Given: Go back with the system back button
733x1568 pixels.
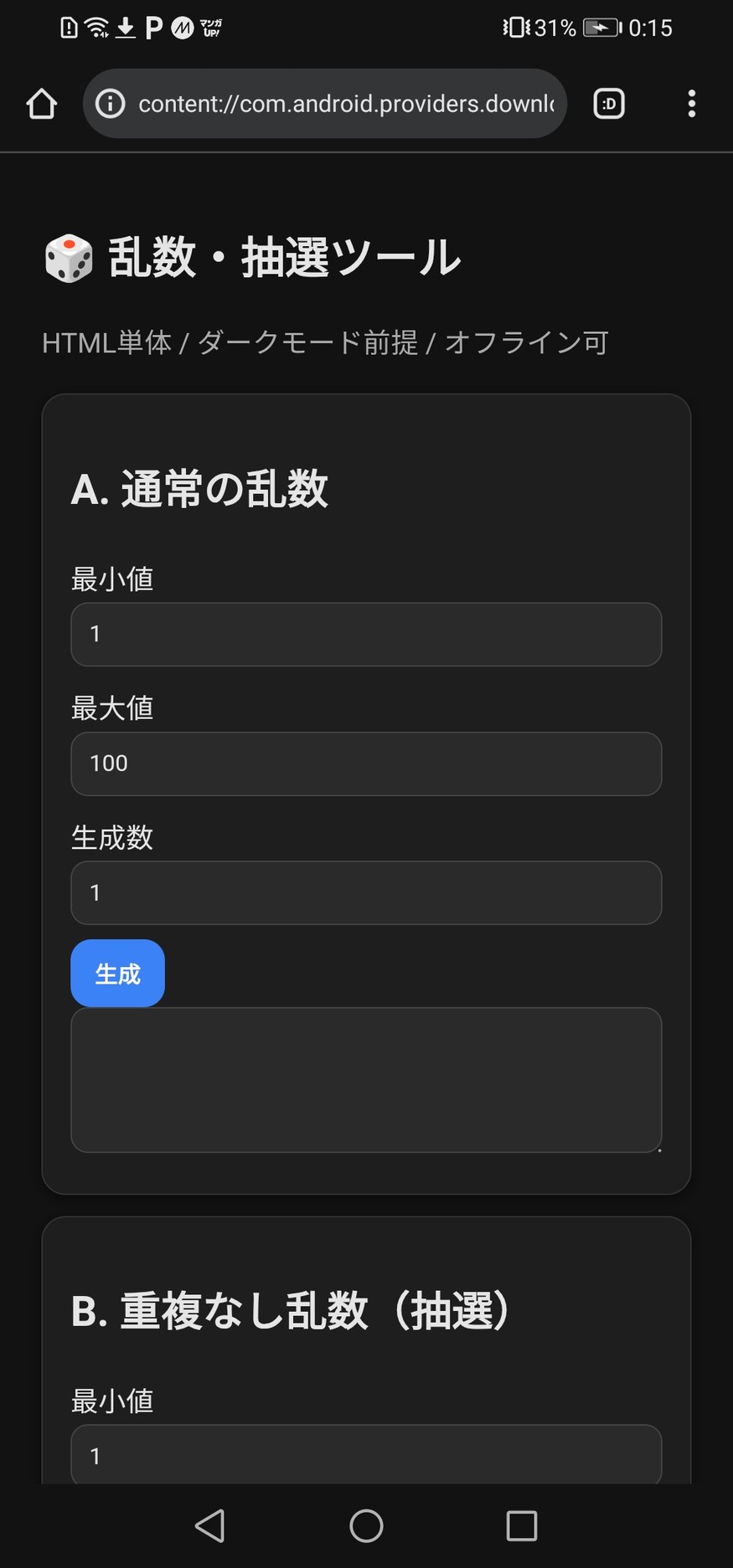Looking at the screenshot, I should (x=210, y=1525).
